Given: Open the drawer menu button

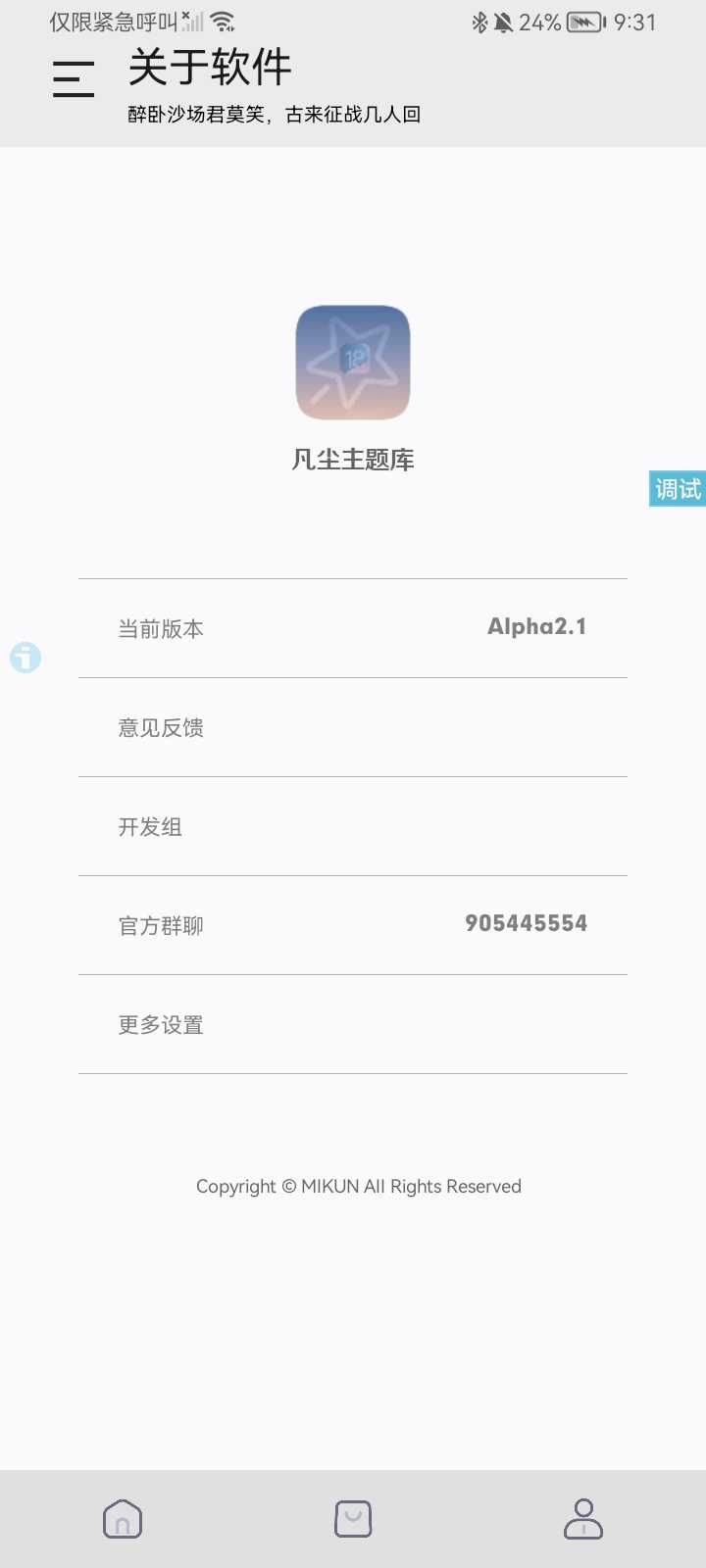Looking at the screenshot, I should click(x=74, y=78).
